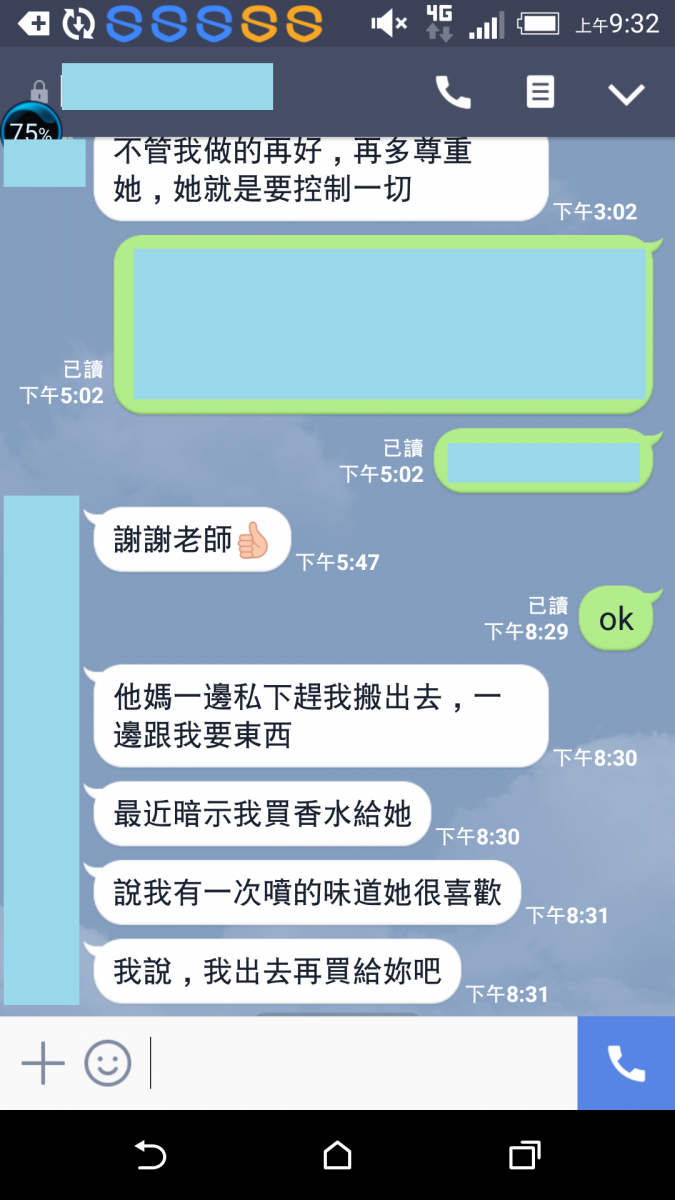Open the notes icon in the header
This screenshot has width=675, height=1200.
coord(540,93)
